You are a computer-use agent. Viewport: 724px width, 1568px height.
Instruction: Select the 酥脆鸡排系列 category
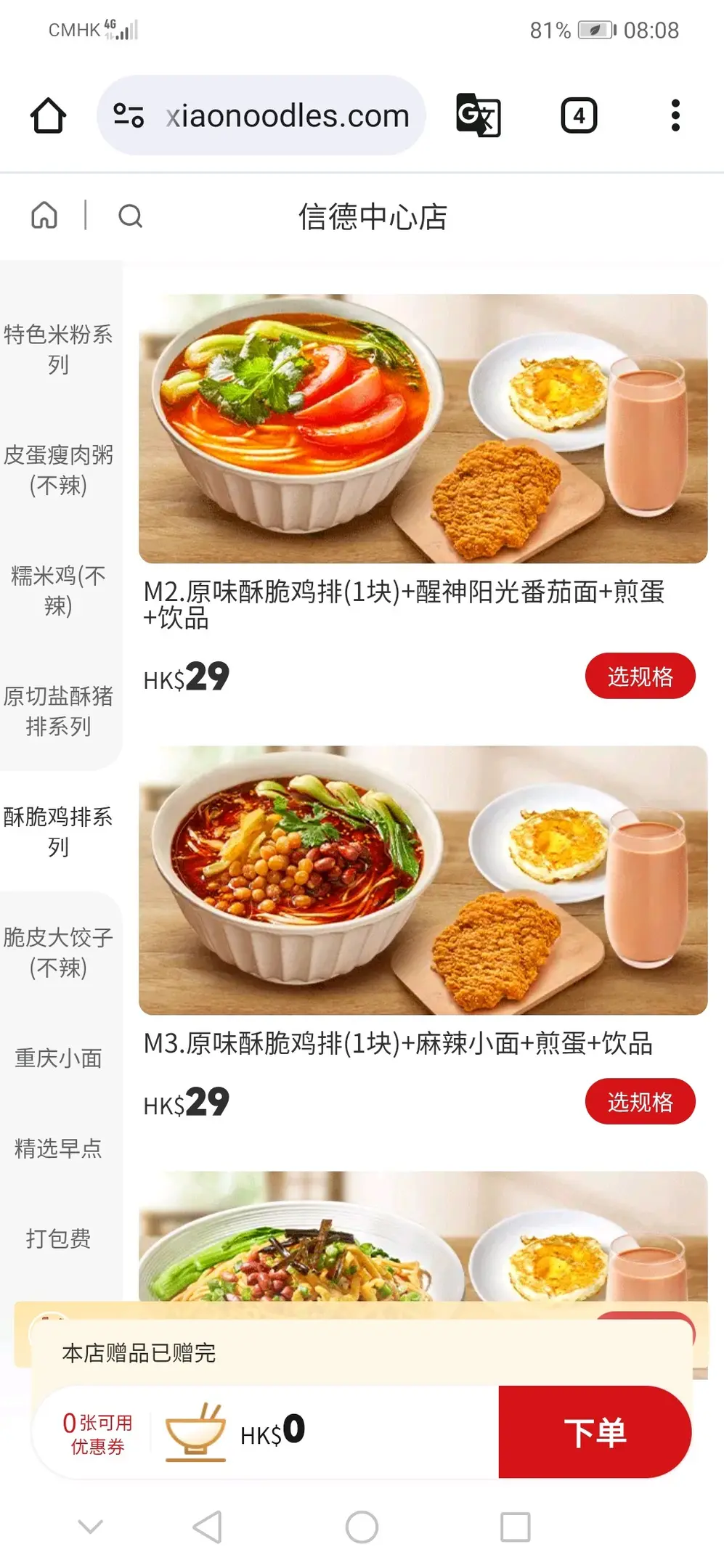58,831
